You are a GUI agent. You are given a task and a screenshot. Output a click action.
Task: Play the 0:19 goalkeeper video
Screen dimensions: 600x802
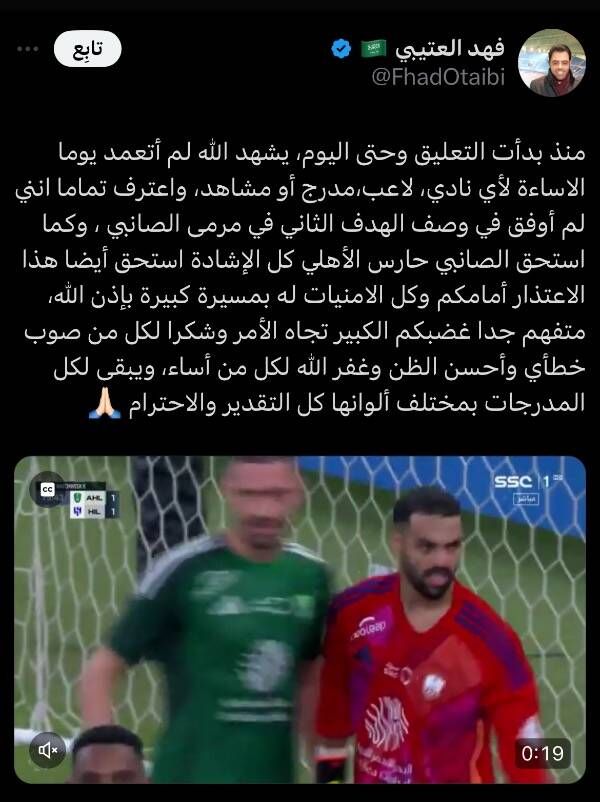pos(300,620)
